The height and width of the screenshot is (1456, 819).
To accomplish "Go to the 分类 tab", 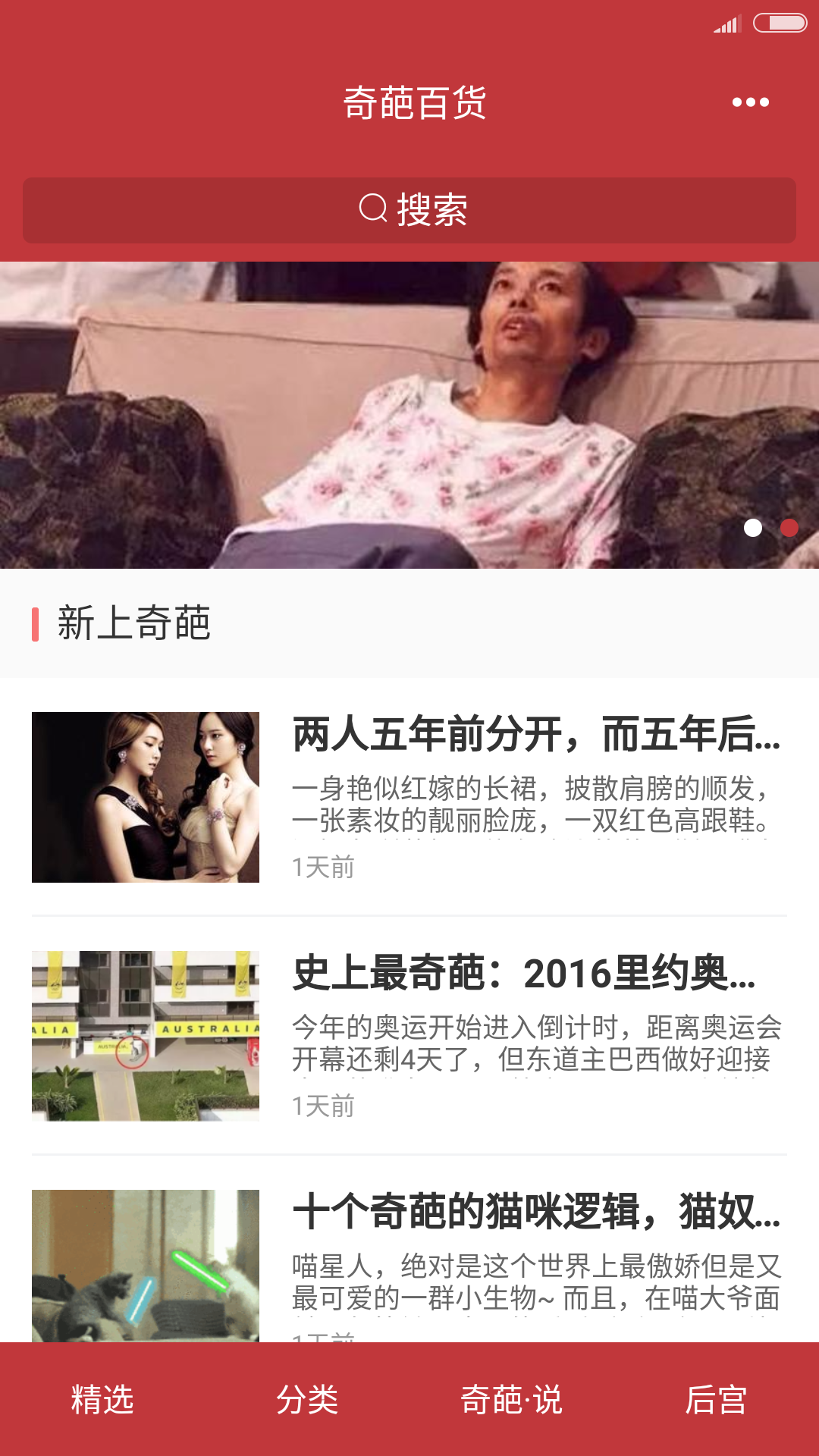I will pos(307,1399).
